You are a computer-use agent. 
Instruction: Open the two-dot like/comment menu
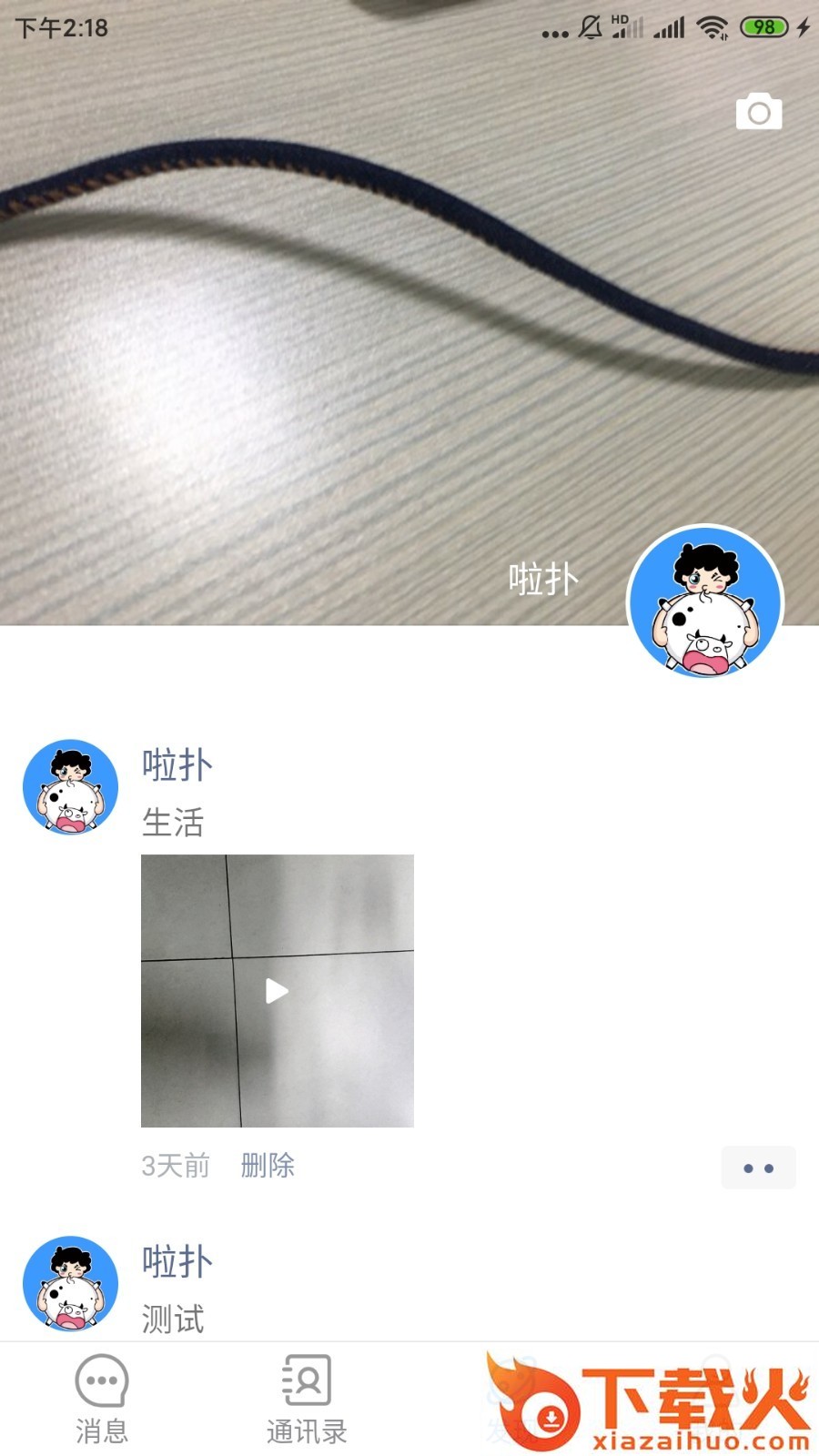click(x=758, y=1168)
